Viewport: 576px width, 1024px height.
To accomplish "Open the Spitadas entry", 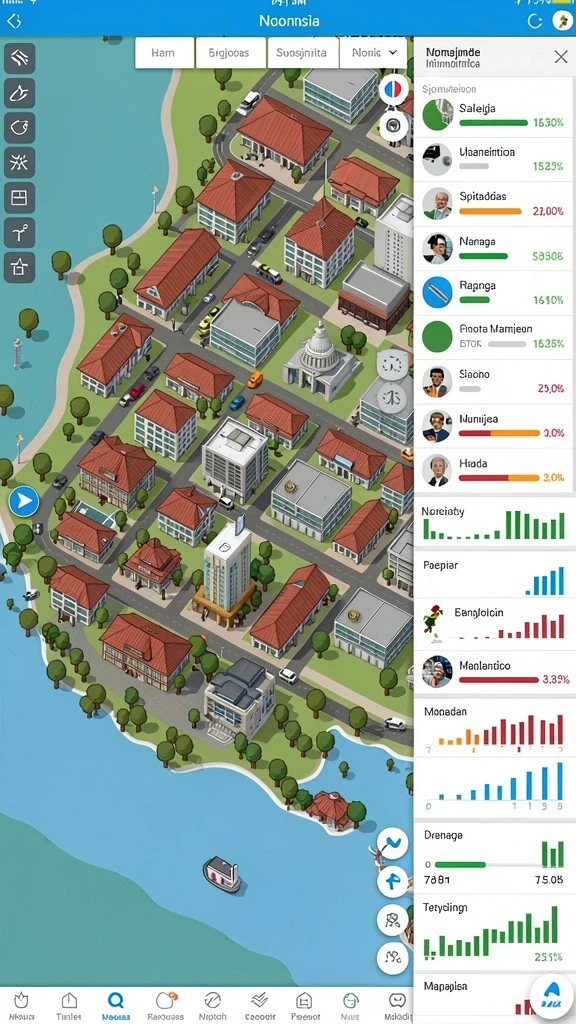I will 494,203.
